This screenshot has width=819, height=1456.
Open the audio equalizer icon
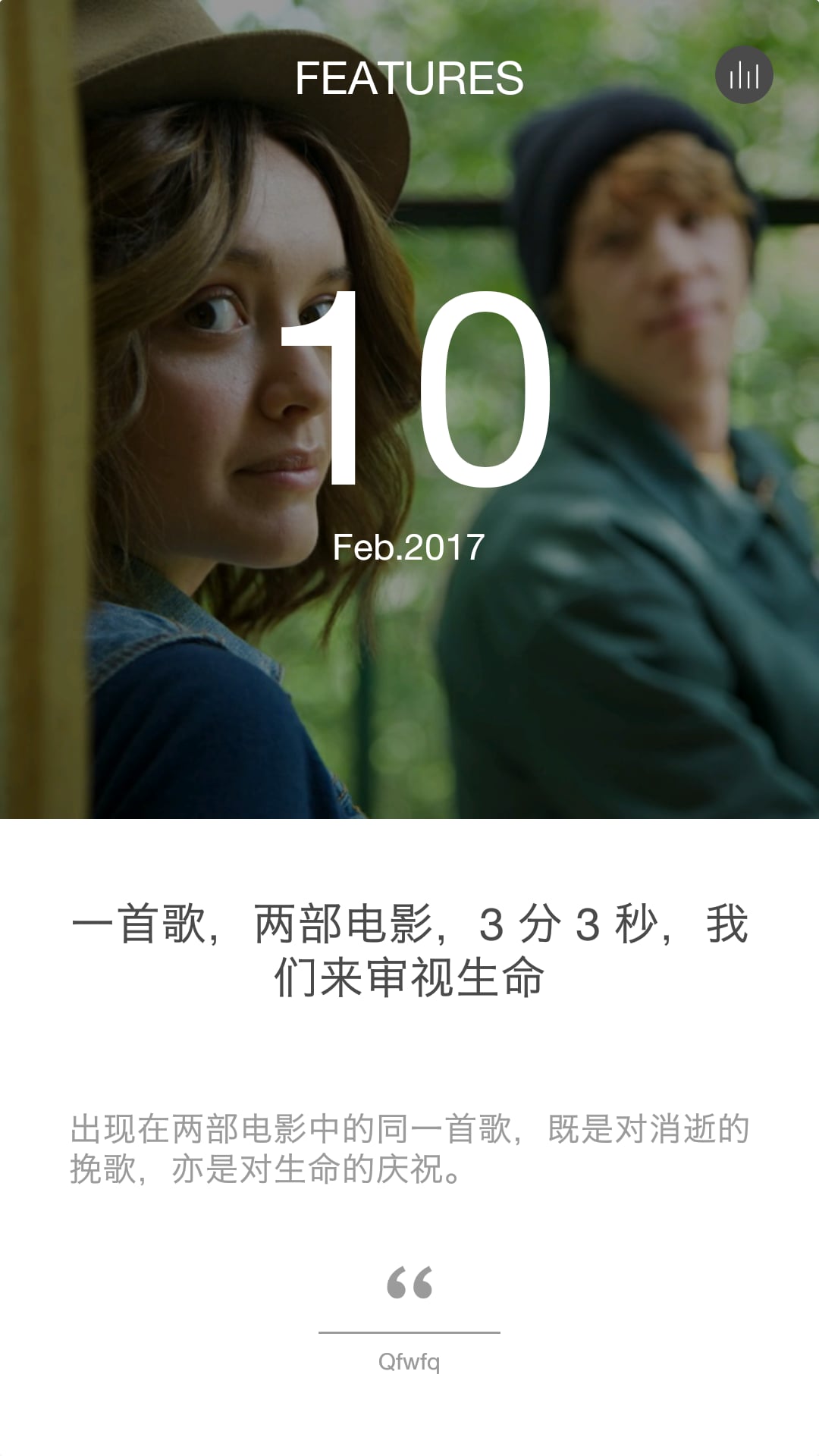pos(743,75)
